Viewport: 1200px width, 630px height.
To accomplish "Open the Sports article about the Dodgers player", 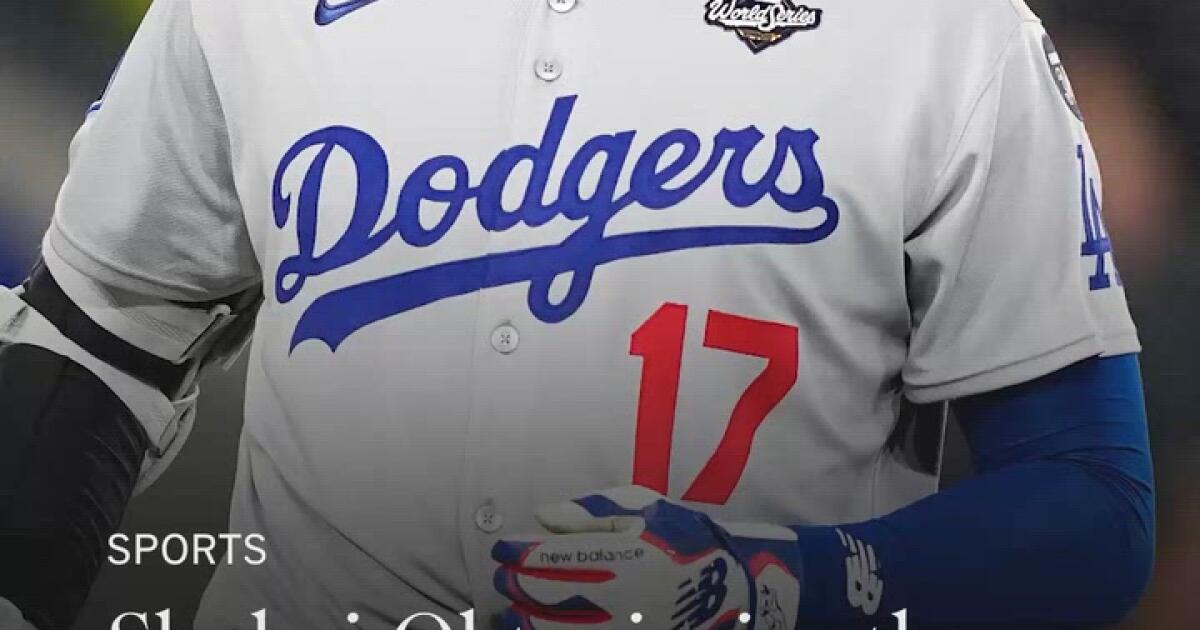I will tap(500, 617).
